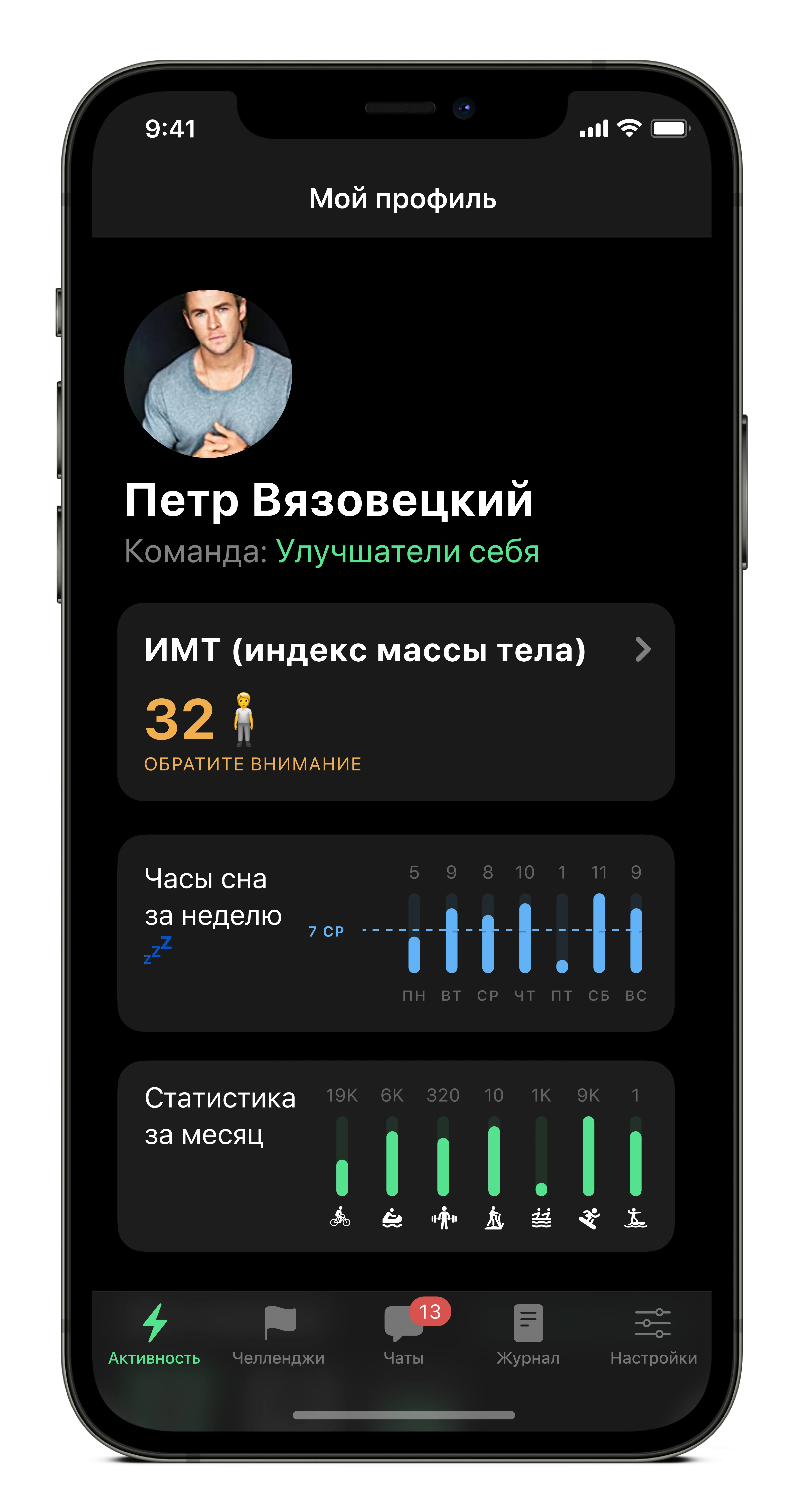Open team link Улучшатели себя
This screenshot has height=1512, width=806.
point(407,552)
